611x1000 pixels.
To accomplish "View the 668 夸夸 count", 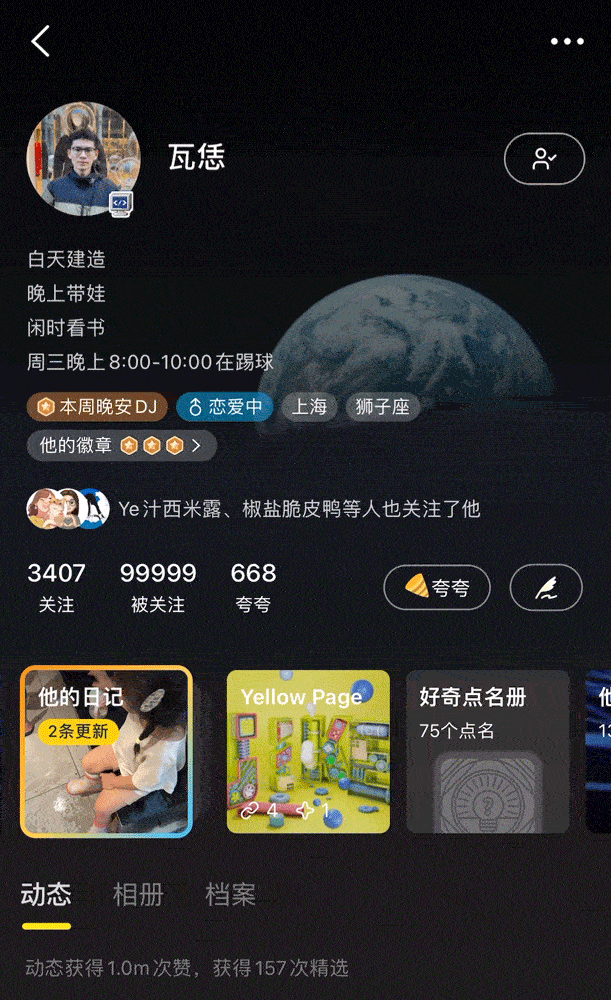I will coord(253,587).
